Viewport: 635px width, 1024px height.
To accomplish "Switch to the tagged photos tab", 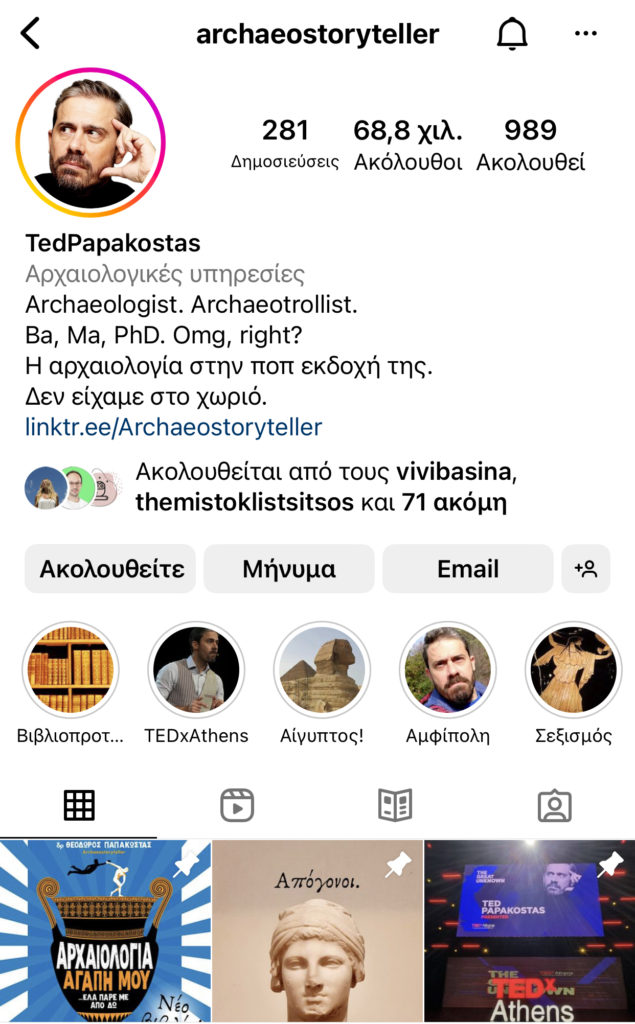I will tap(554, 805).
